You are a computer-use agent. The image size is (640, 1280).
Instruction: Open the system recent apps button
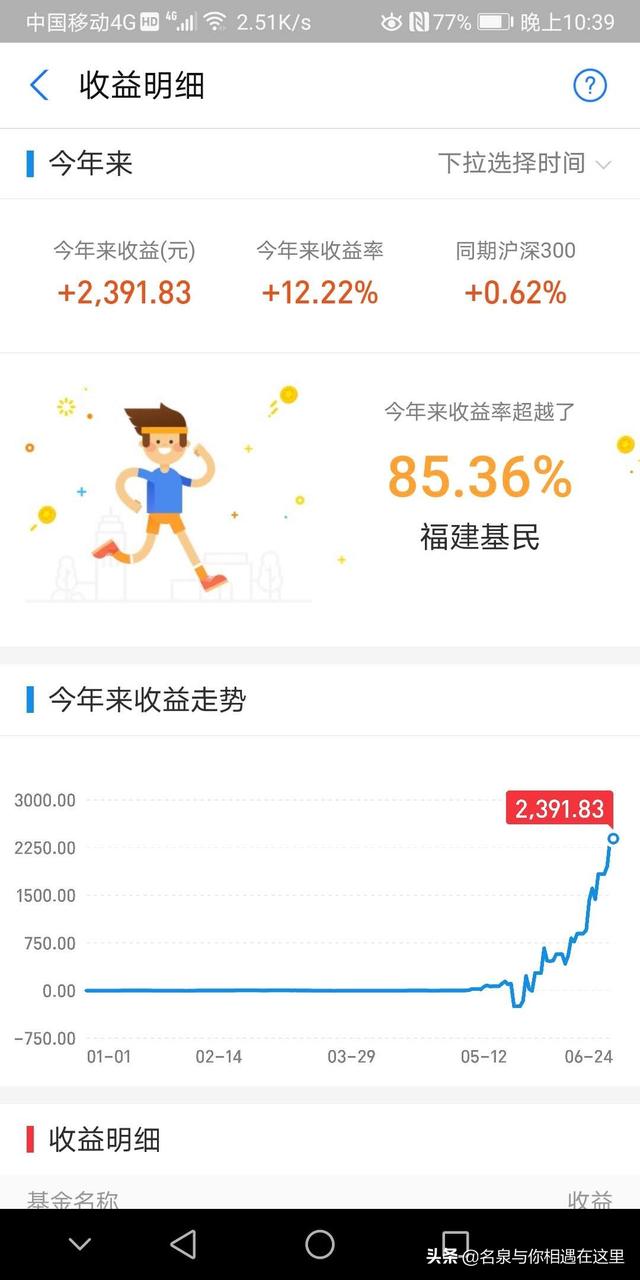click(456, 1244)
